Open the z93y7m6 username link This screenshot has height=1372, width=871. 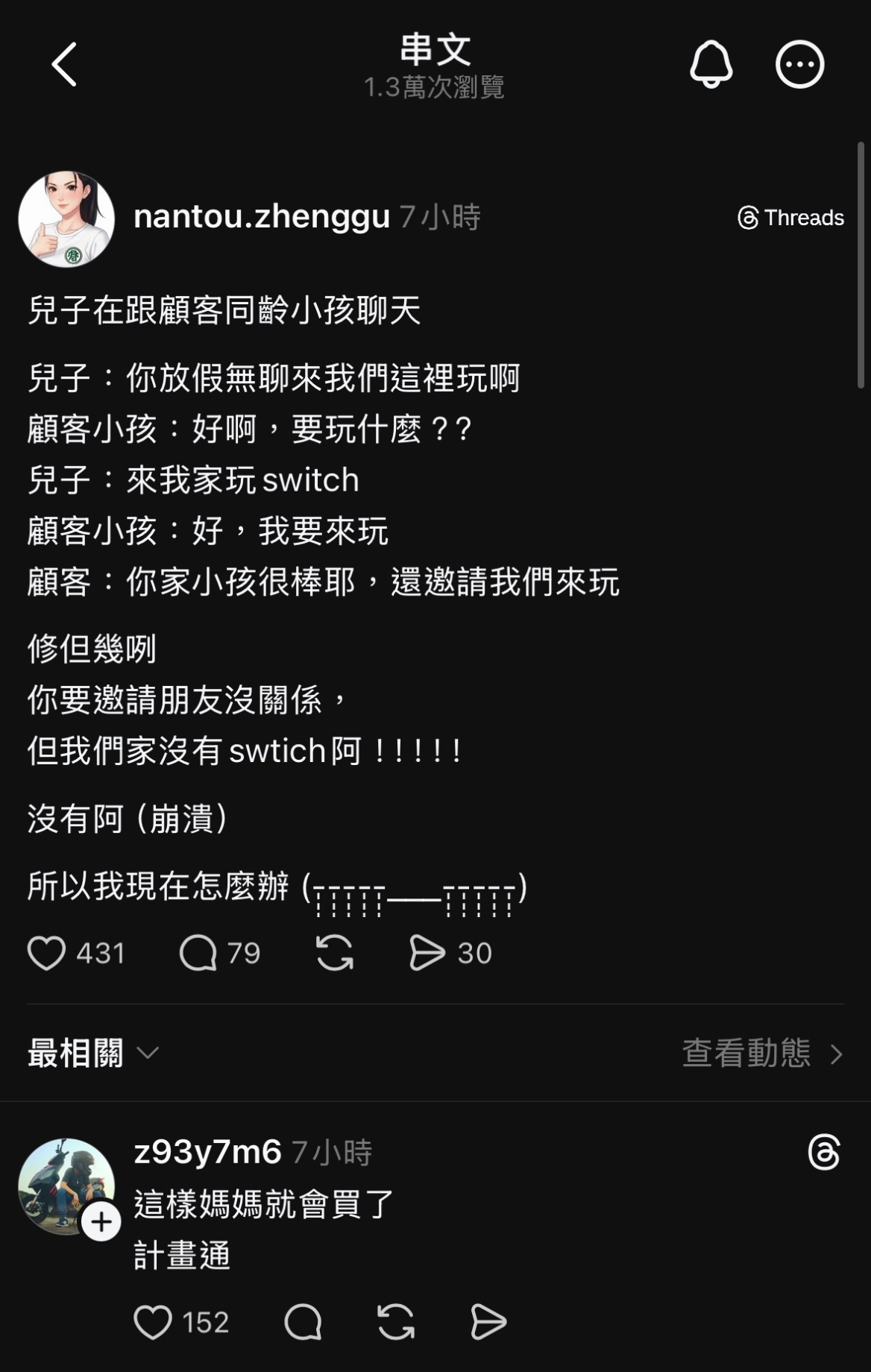tap(207, 1153)
